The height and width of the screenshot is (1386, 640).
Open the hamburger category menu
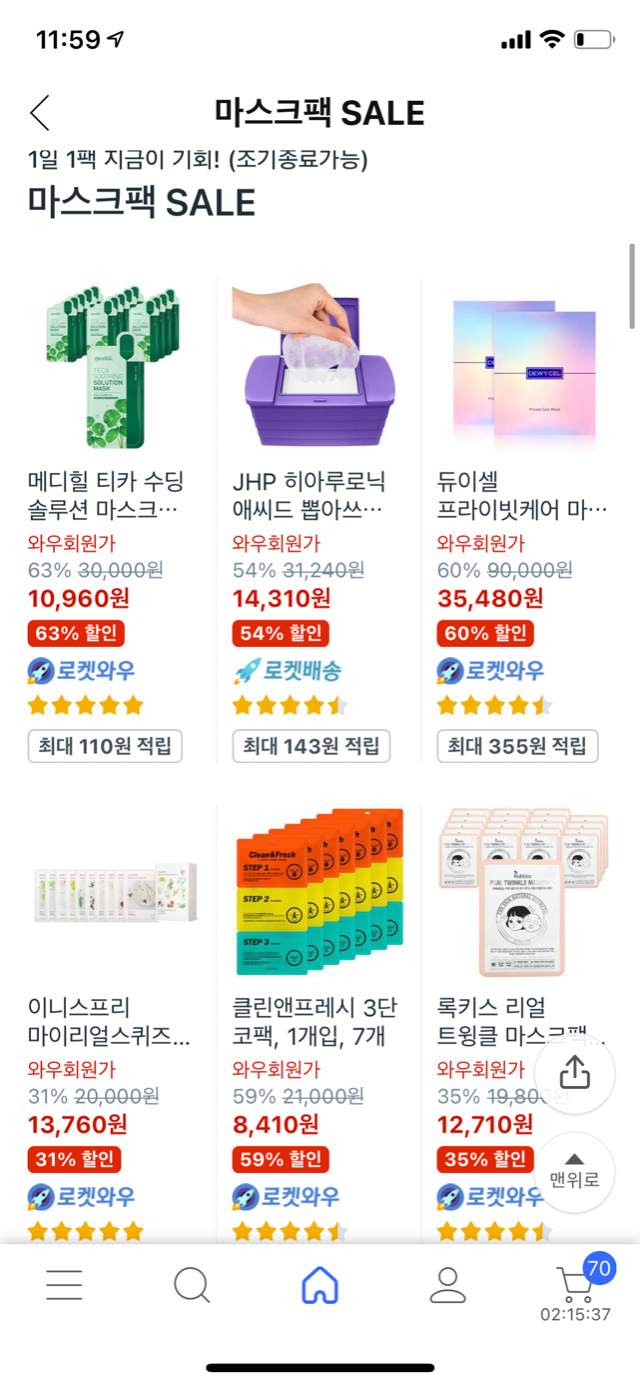[64, 1285]
